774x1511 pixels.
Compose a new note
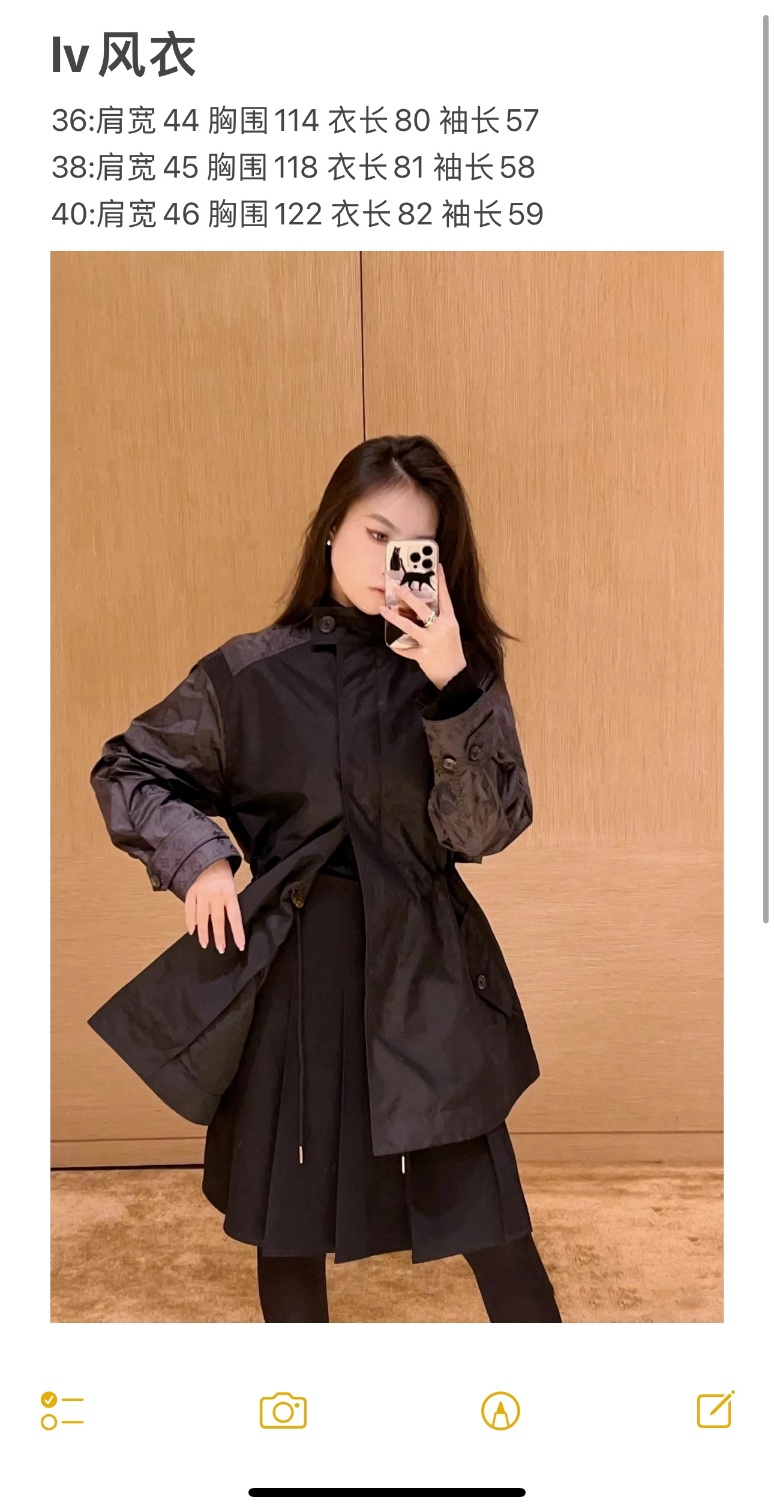click(x=716, y=1409)
